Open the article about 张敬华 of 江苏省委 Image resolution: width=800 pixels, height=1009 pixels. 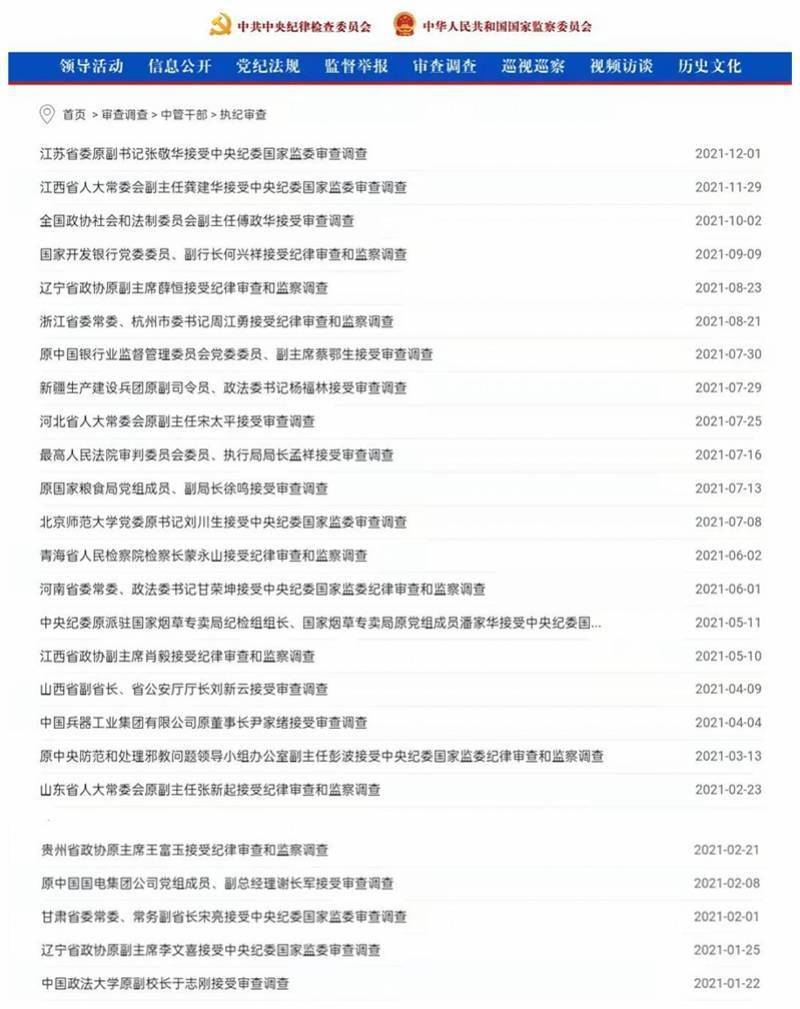203,154
